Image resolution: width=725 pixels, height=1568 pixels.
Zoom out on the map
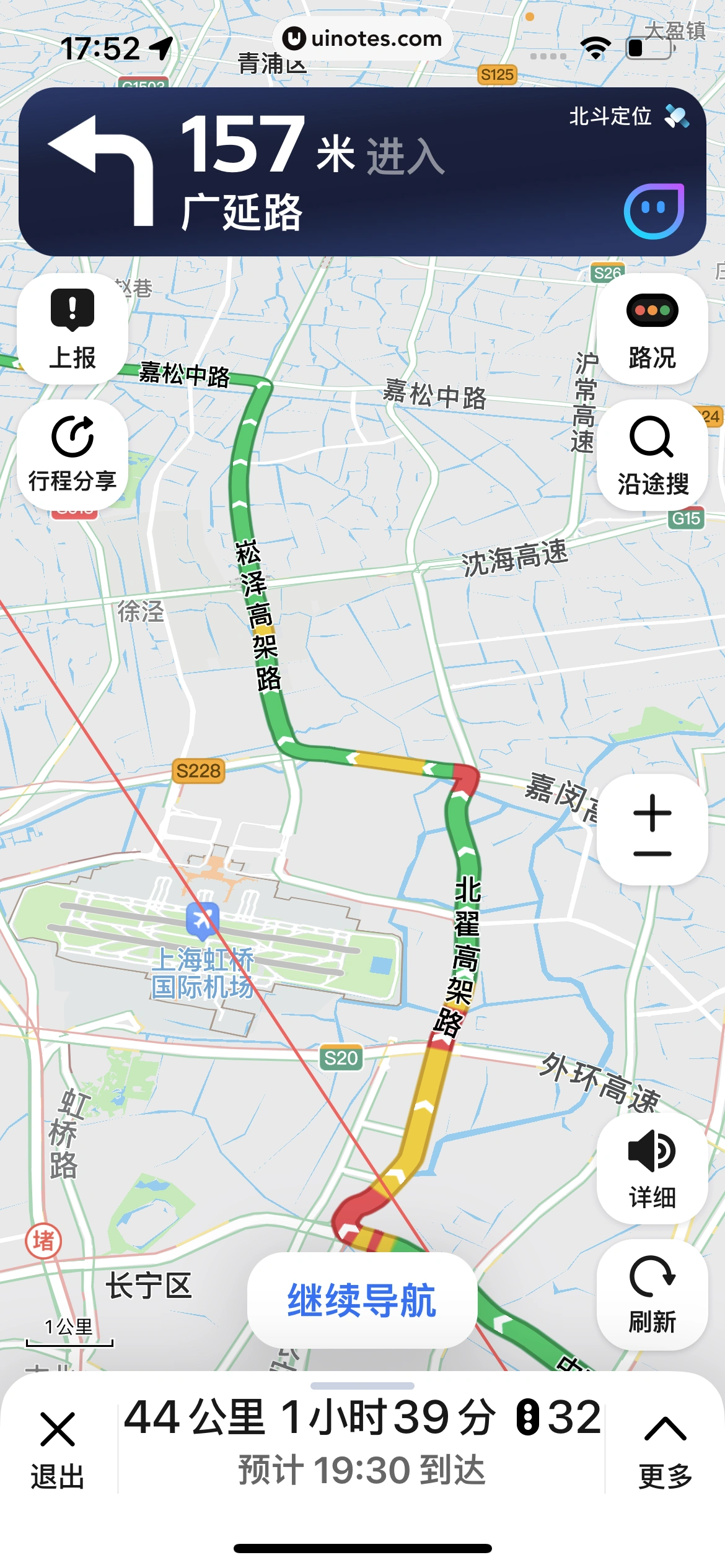[652, 855]
